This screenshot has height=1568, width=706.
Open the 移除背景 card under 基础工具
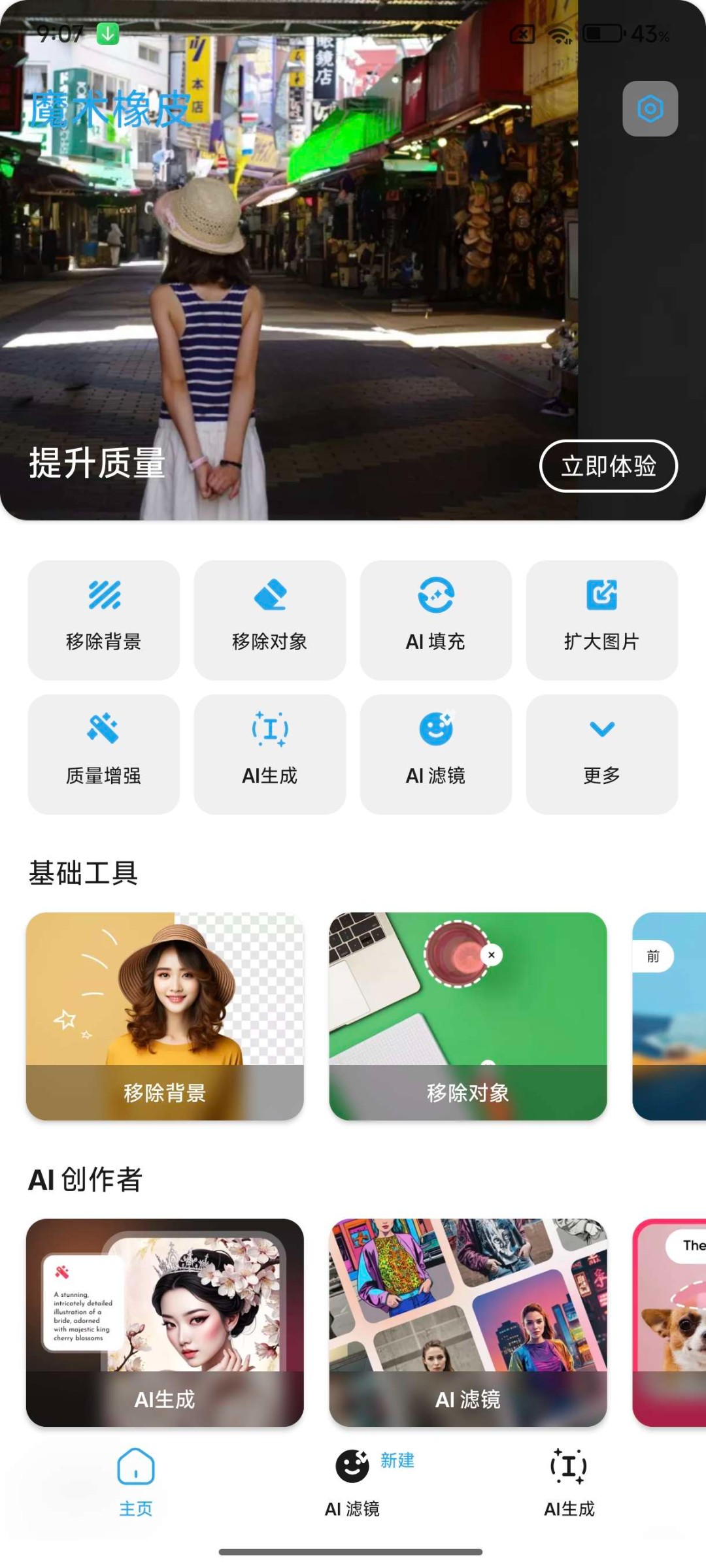point(165,1016)
